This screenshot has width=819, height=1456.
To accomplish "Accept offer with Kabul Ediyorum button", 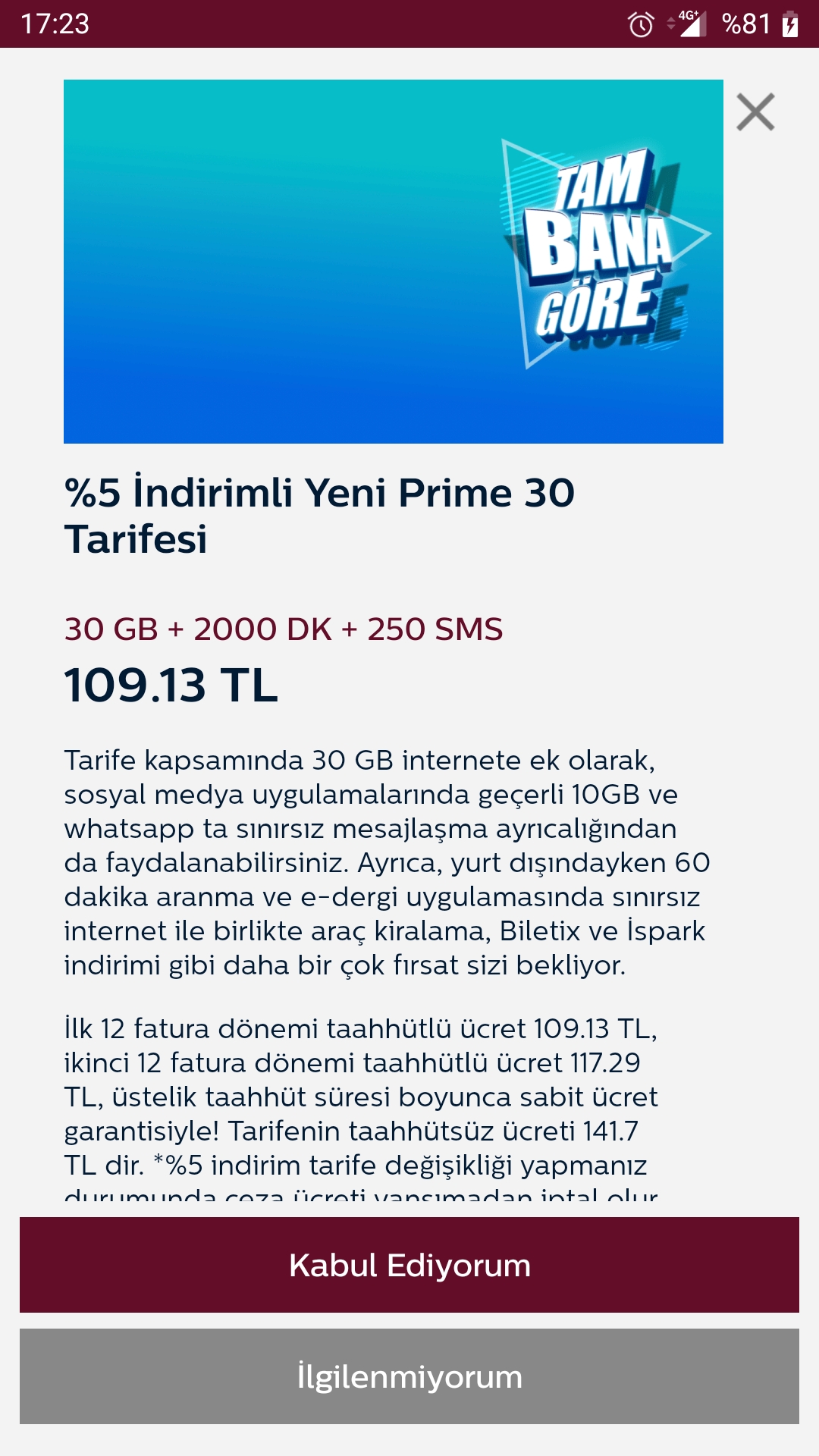I will tap(409, 1265).
